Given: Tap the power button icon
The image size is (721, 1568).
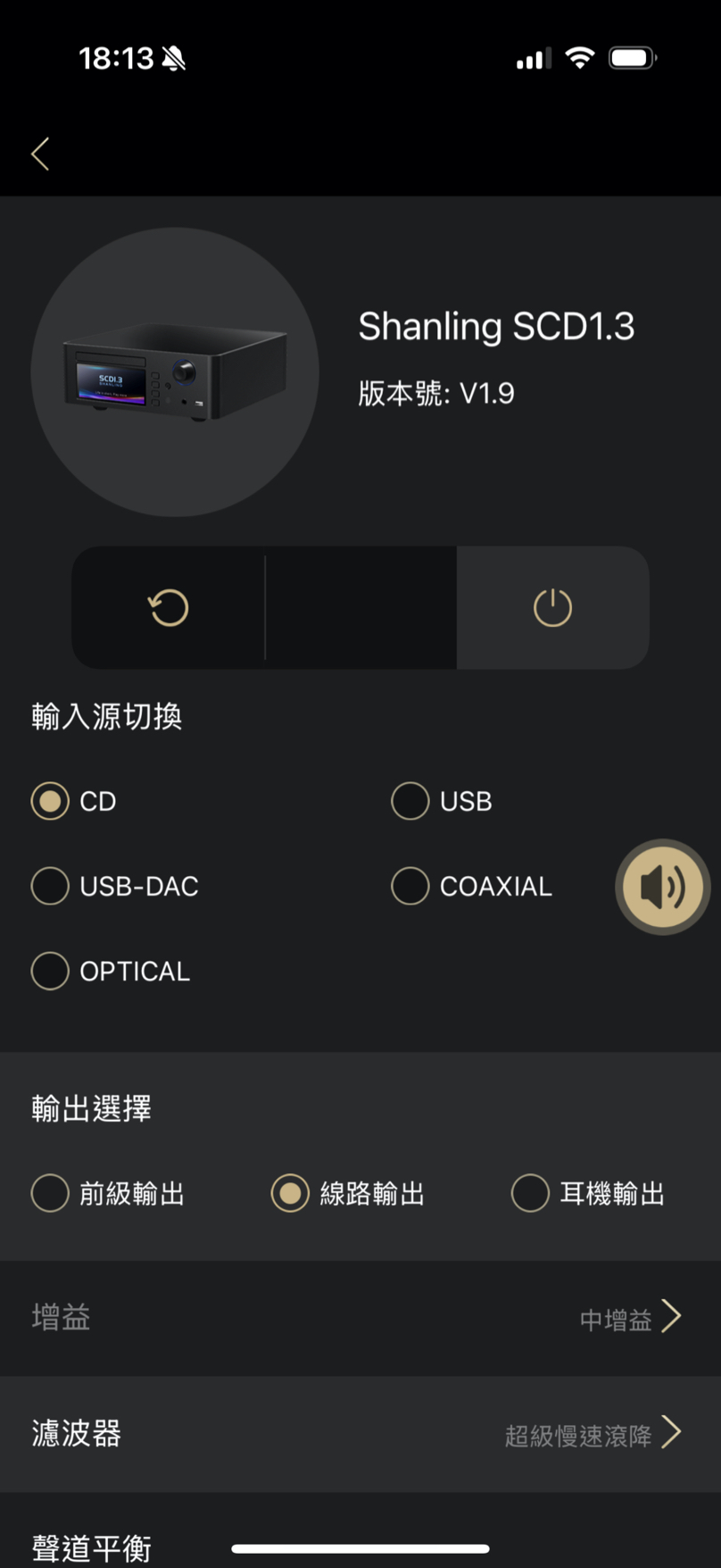Looking at the screenshot, I should (x=552, y=608).
